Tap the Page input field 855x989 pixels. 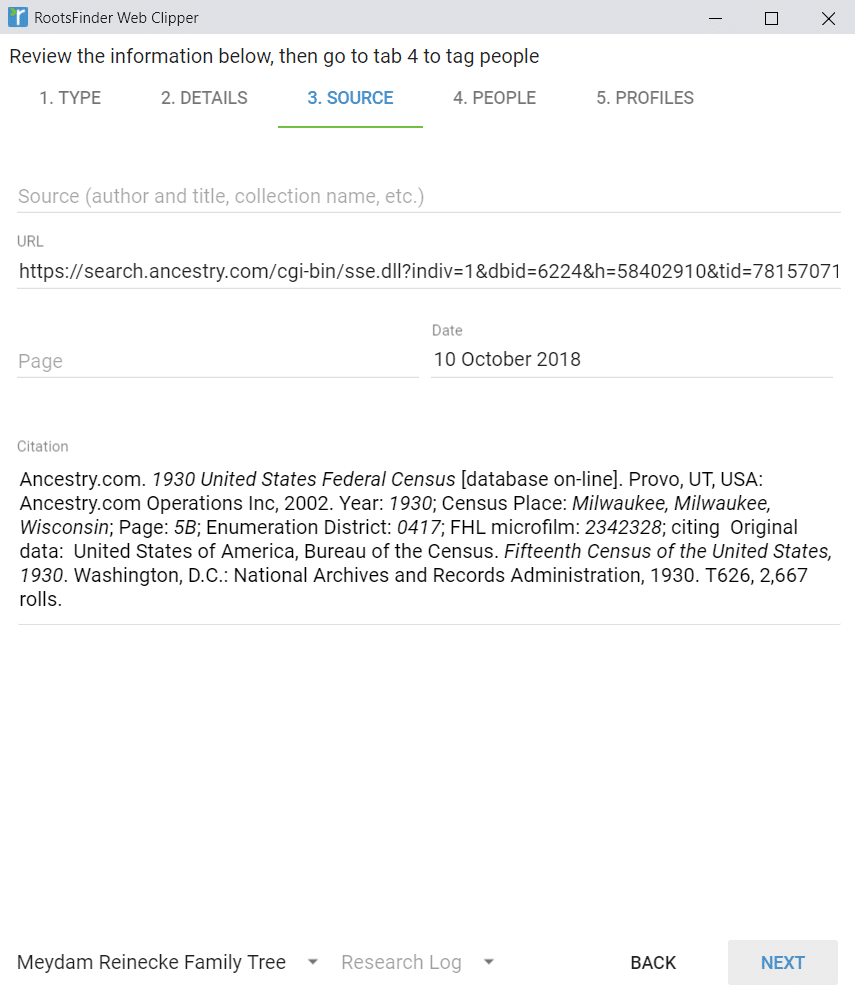[x=217, y=361]
